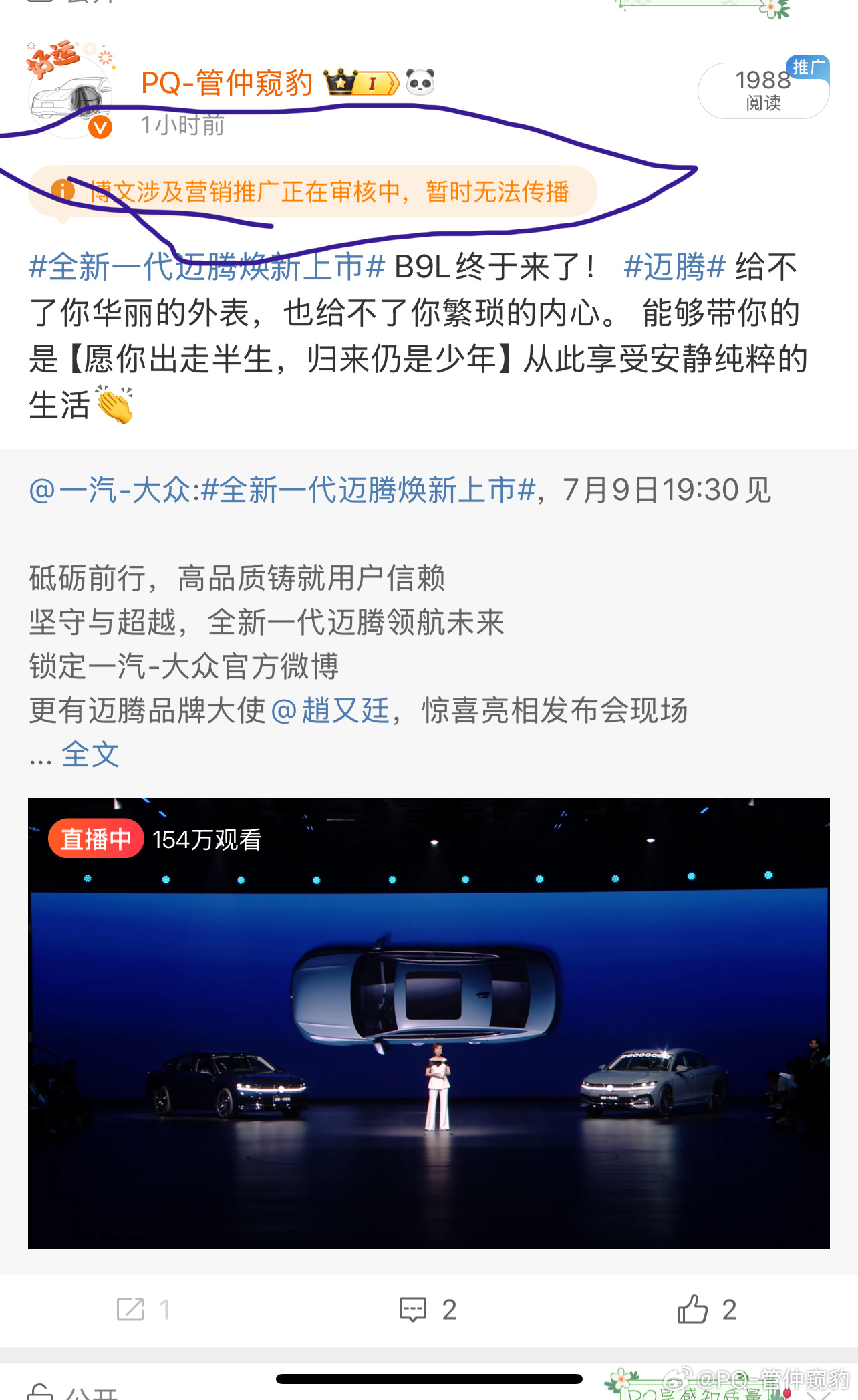The width and height of the screenshot is (858, 1400).
Task: Open the @趙又廷 mention
Action: click(x=331, y=710)
